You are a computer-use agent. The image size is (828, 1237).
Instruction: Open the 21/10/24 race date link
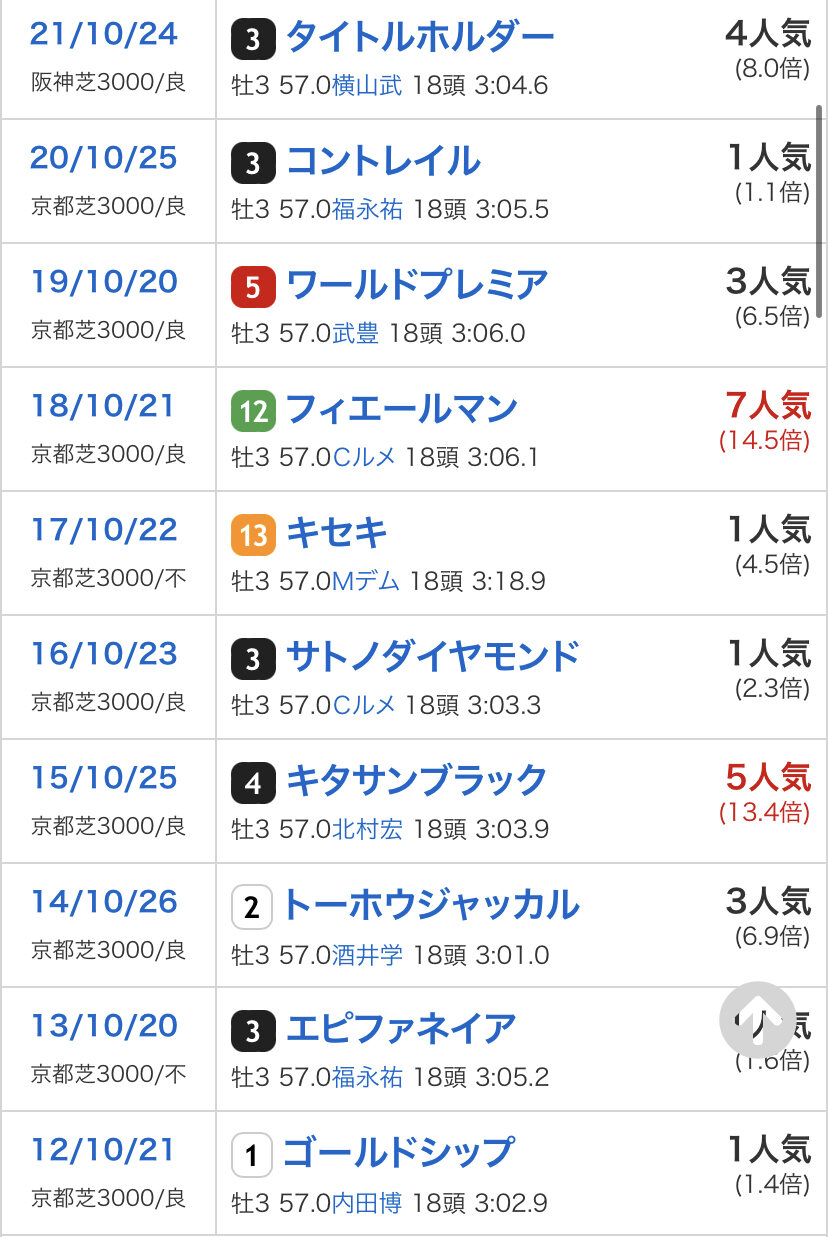point(103,34)
